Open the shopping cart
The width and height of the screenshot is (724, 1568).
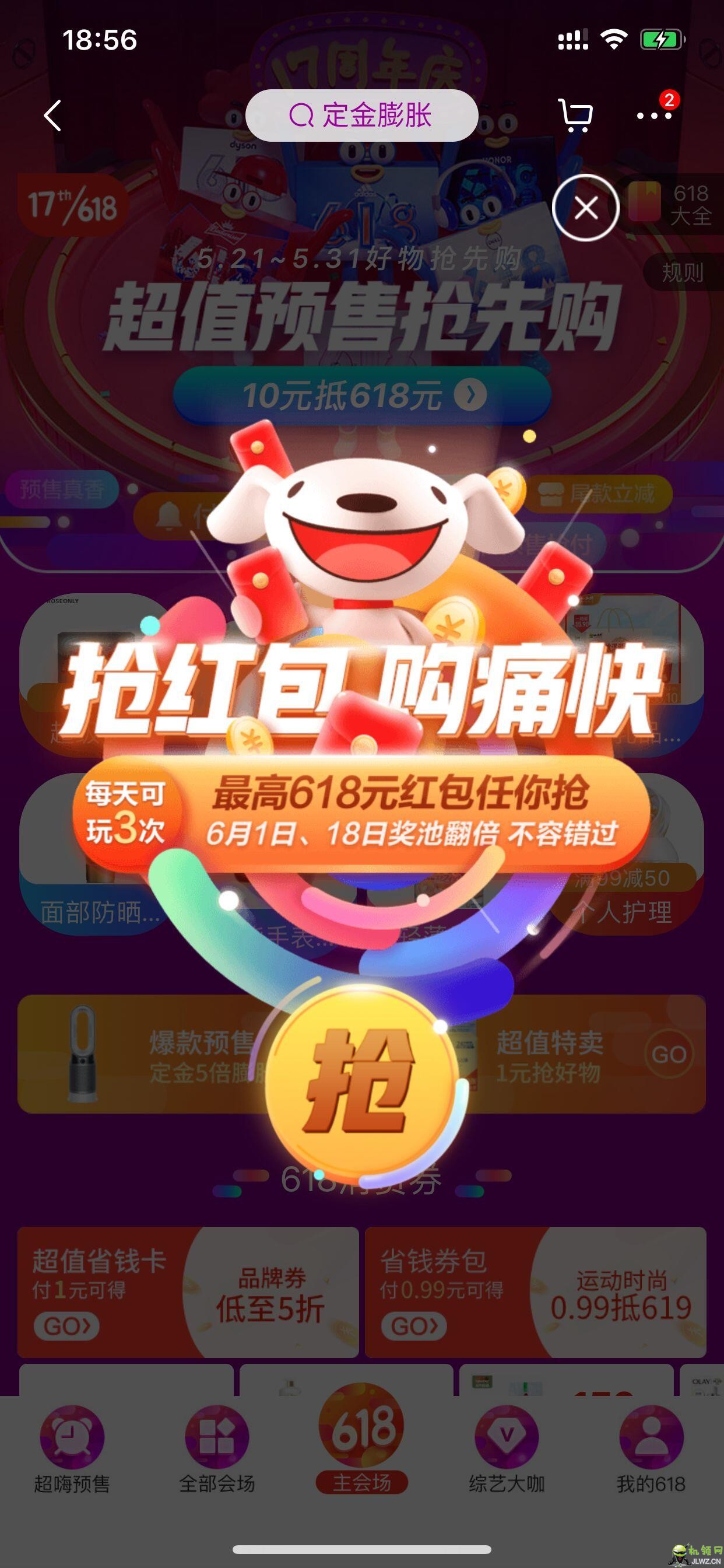pyautogui.click(x=575, y=116)
